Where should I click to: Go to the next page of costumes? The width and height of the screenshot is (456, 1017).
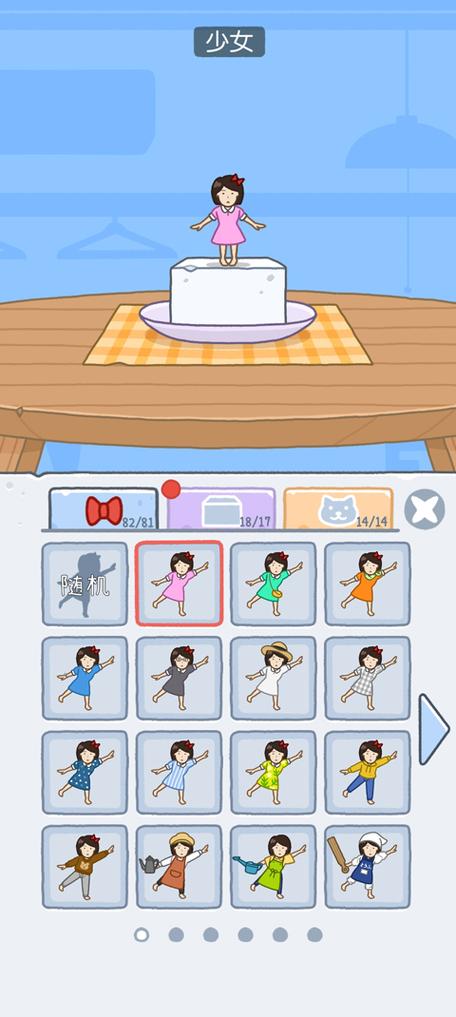coord(433,729)
